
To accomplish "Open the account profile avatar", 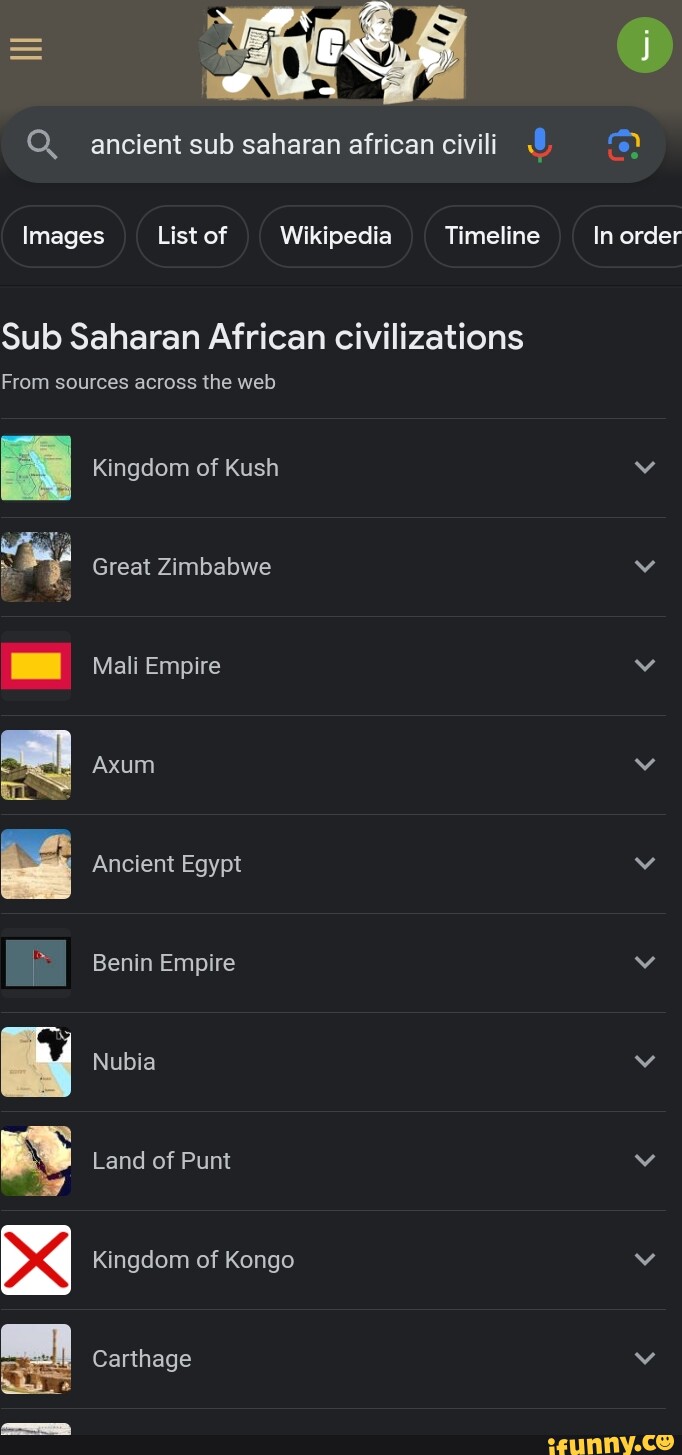I will [x=644, y=46].
